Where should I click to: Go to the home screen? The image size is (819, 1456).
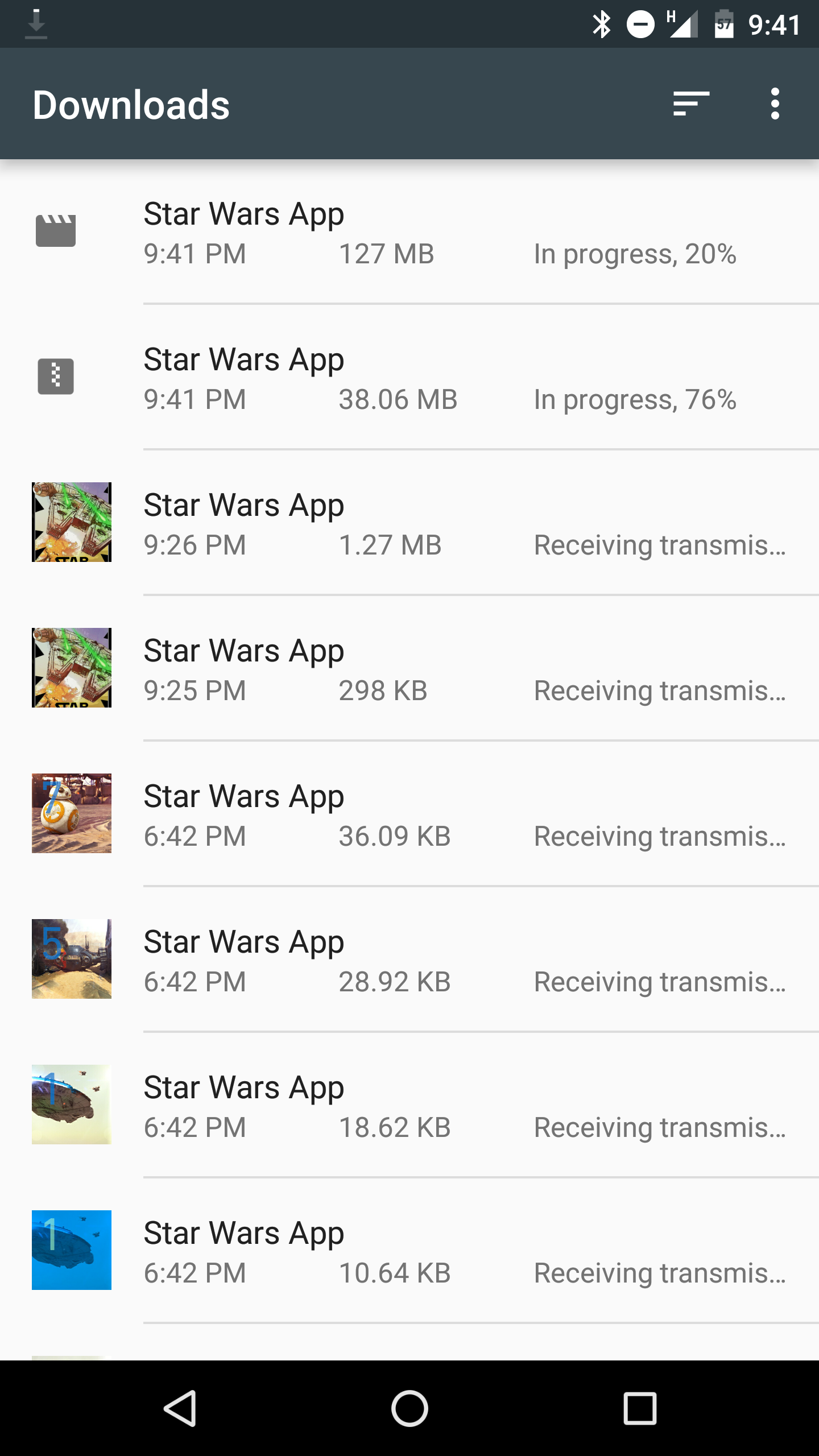(x=409, y=1408)
